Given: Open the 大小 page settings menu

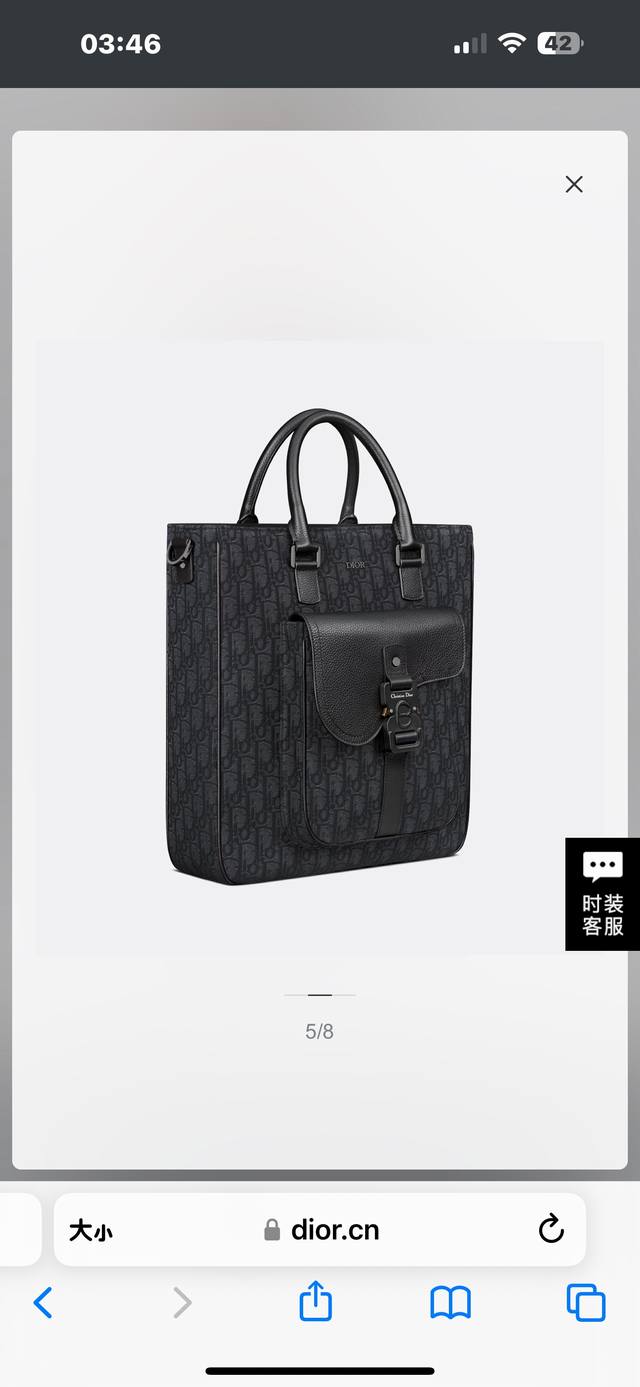Looking at the screenshot, I should 91,1231.
